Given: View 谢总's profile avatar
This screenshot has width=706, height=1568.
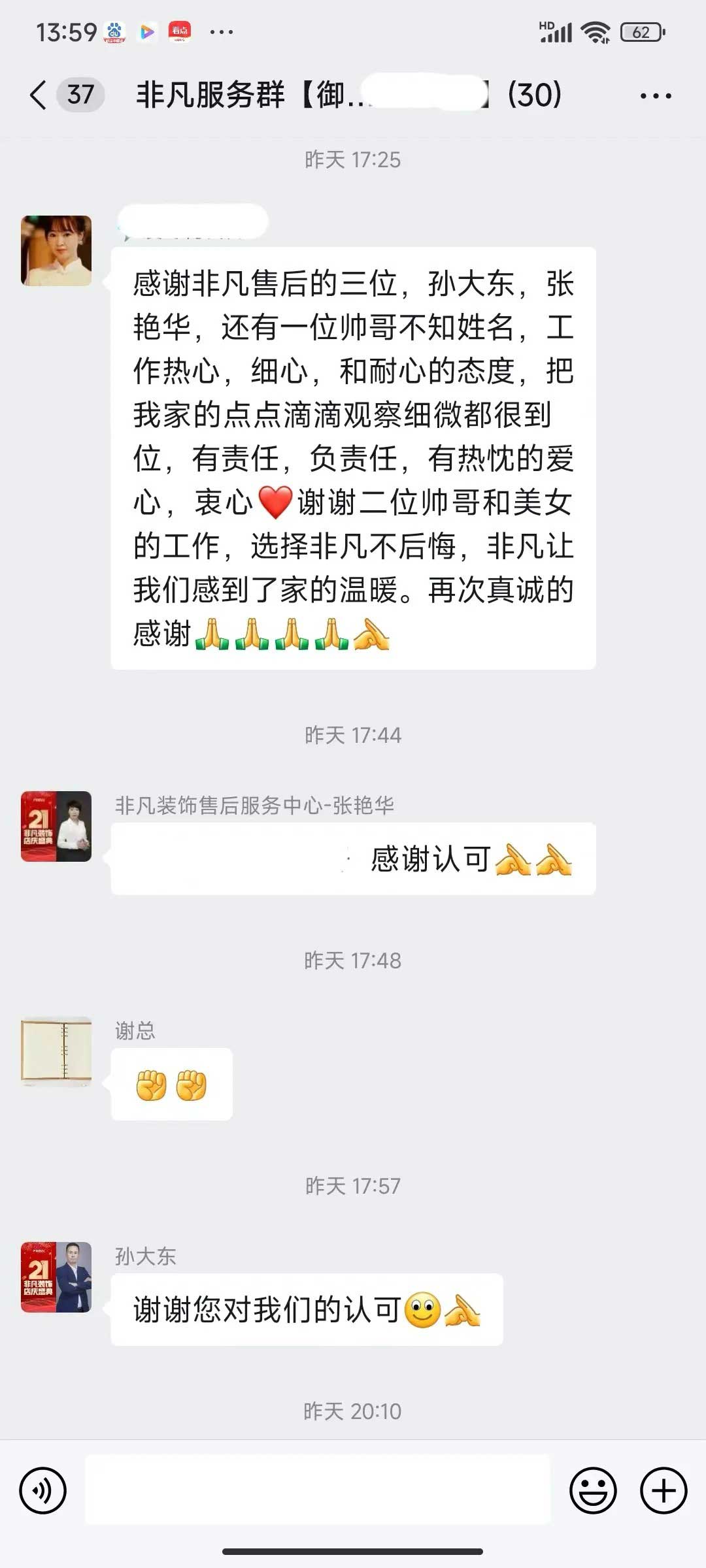Looking at the screenshot, I should pos(56,1051).
